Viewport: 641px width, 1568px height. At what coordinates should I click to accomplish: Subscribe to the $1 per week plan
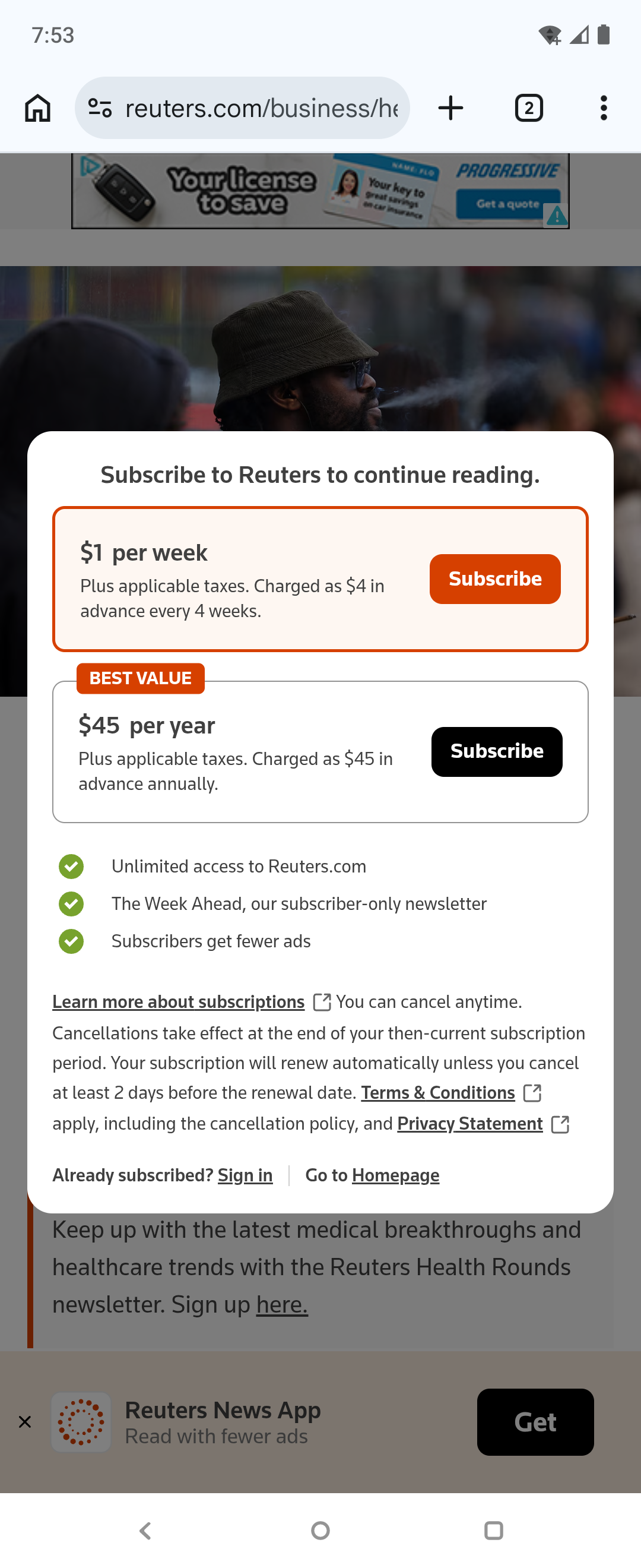pyautogui.click(x=494, y=578)
